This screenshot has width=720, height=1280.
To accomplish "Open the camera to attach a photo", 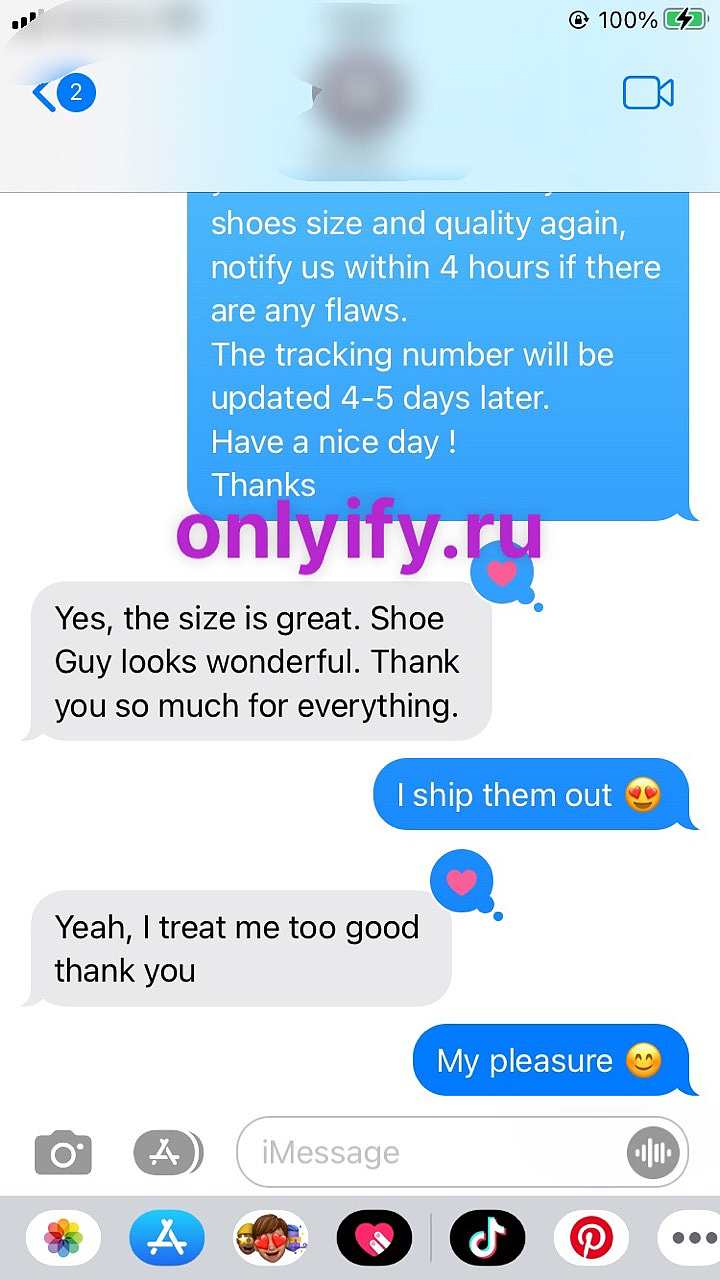I will 63,1153.
